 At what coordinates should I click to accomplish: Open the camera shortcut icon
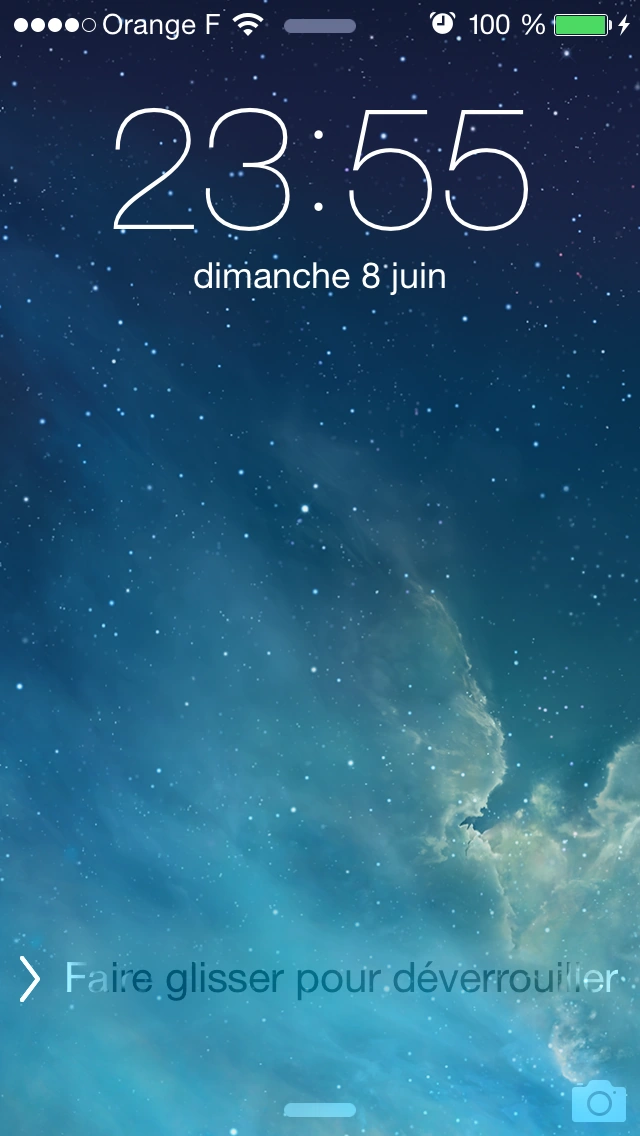click(598, 1101)
